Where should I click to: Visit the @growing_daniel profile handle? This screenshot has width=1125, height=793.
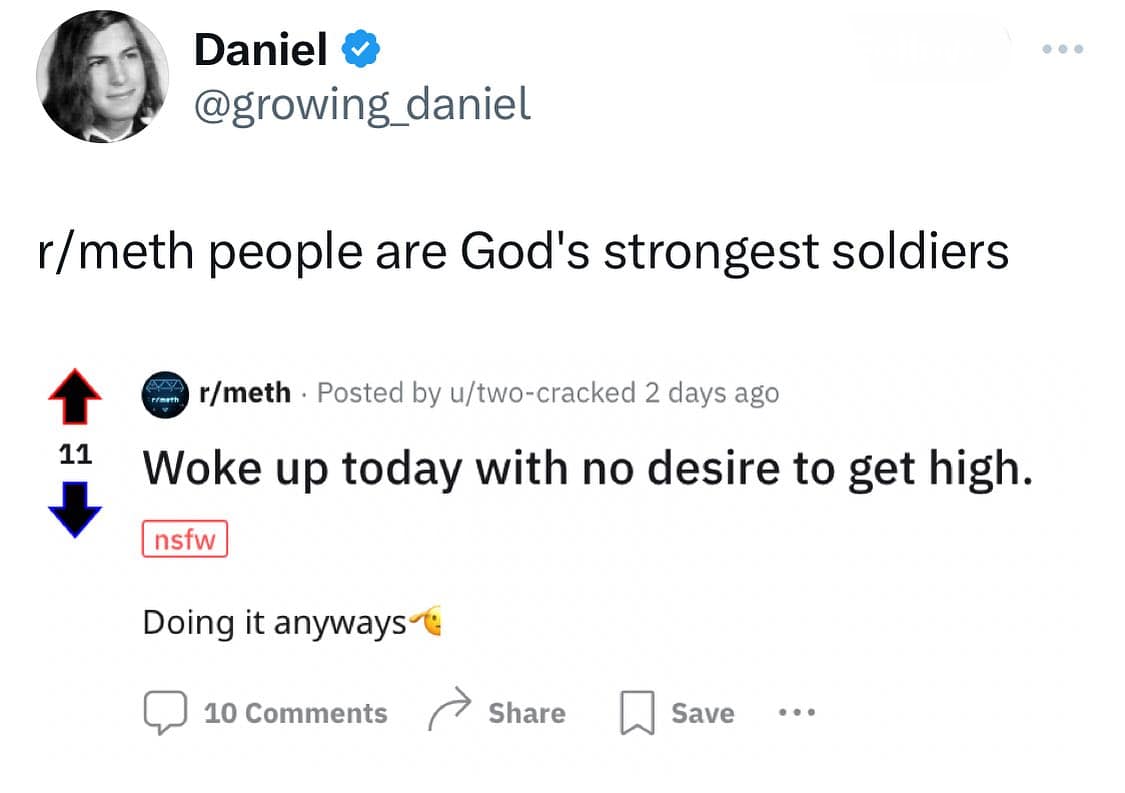point(361,102)
